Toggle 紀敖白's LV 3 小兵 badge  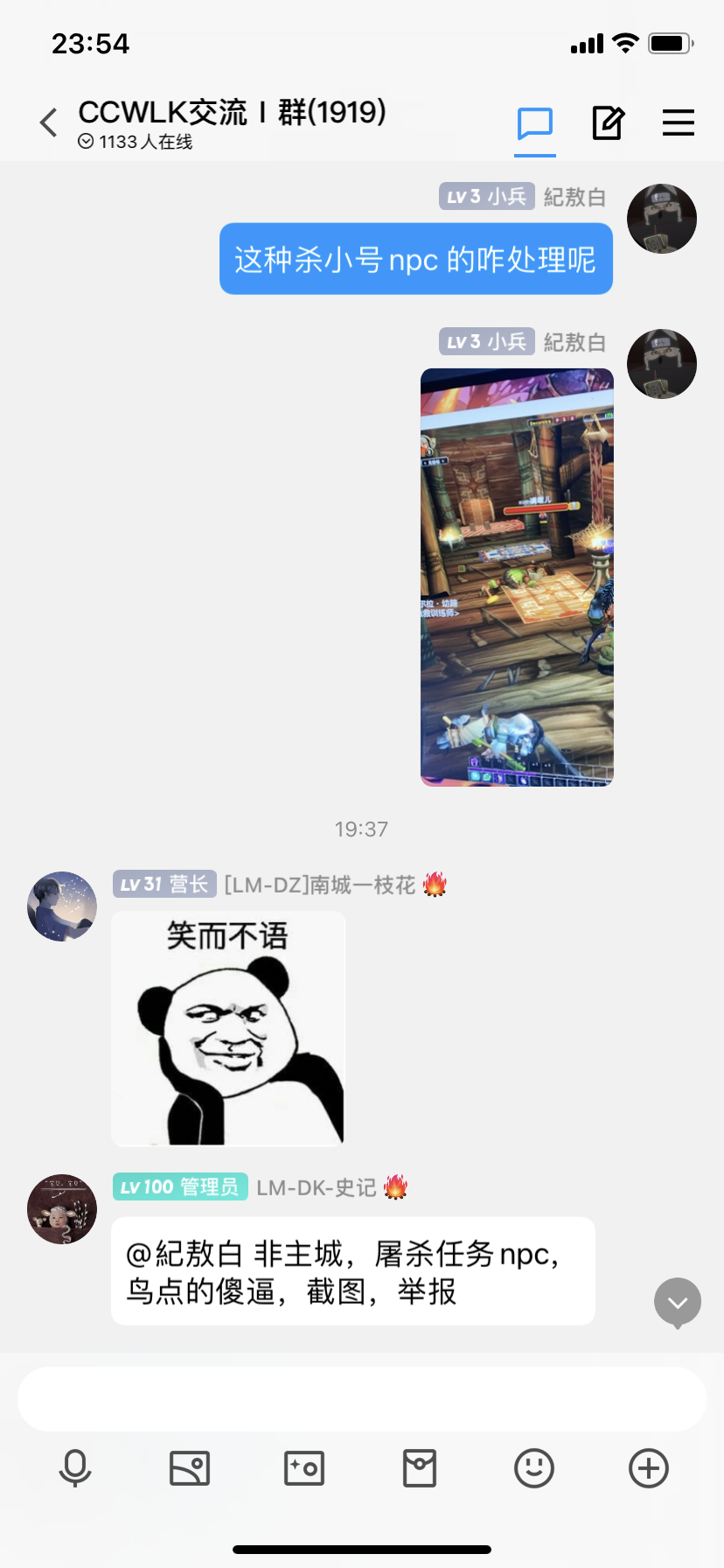[486, 197]
